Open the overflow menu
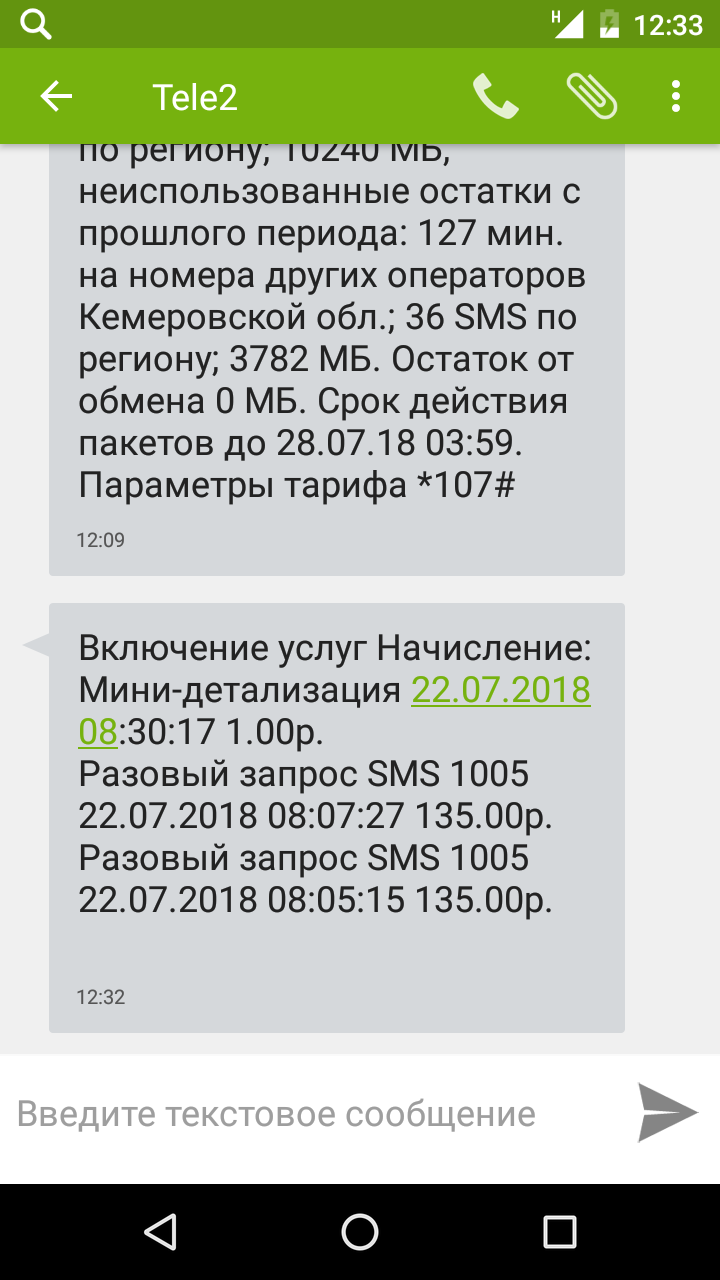Image resolution: width=720 pixels, height=1280 pixels. coord(676,97)
